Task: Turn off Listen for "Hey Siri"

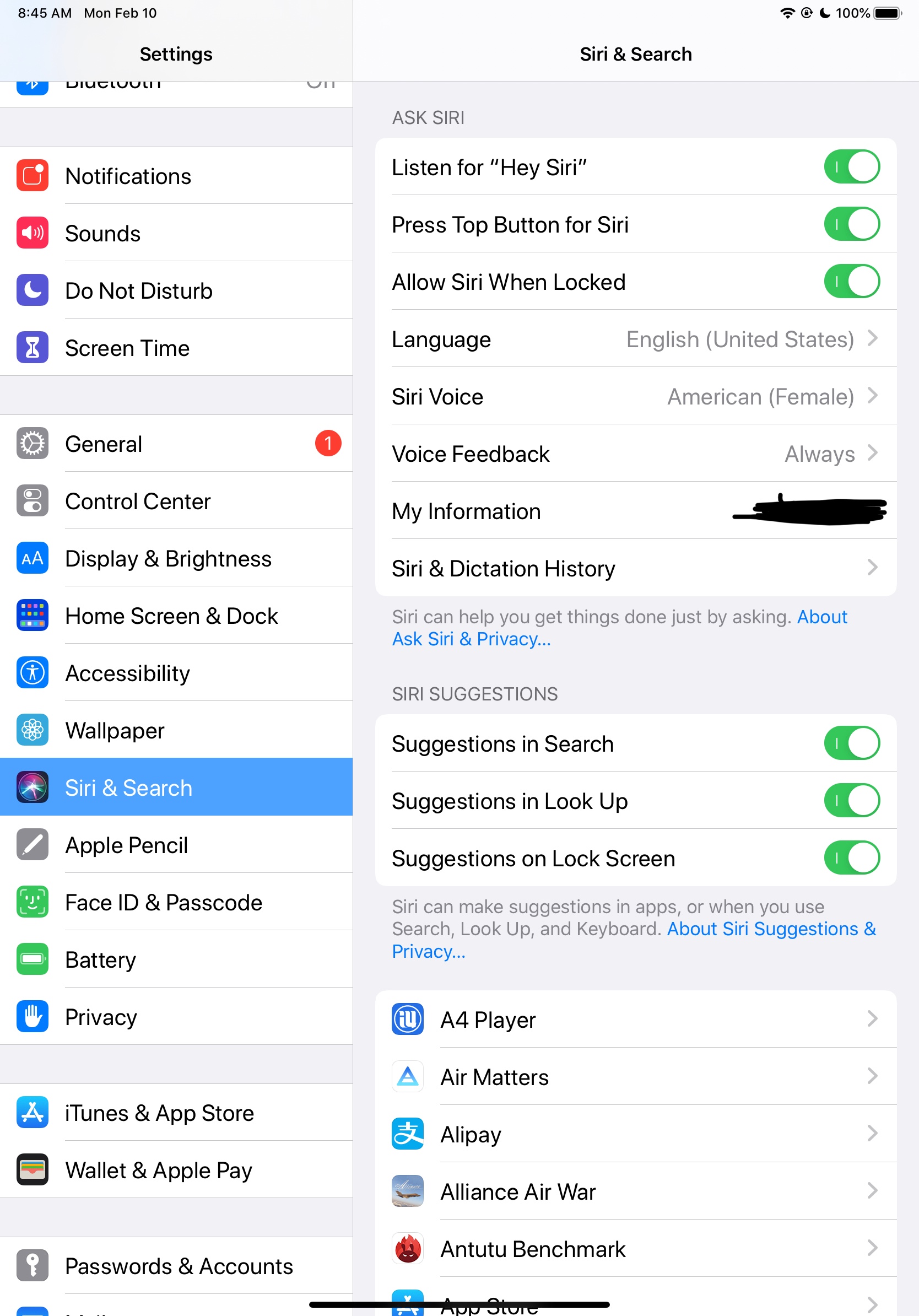Action: coord(851,167)
